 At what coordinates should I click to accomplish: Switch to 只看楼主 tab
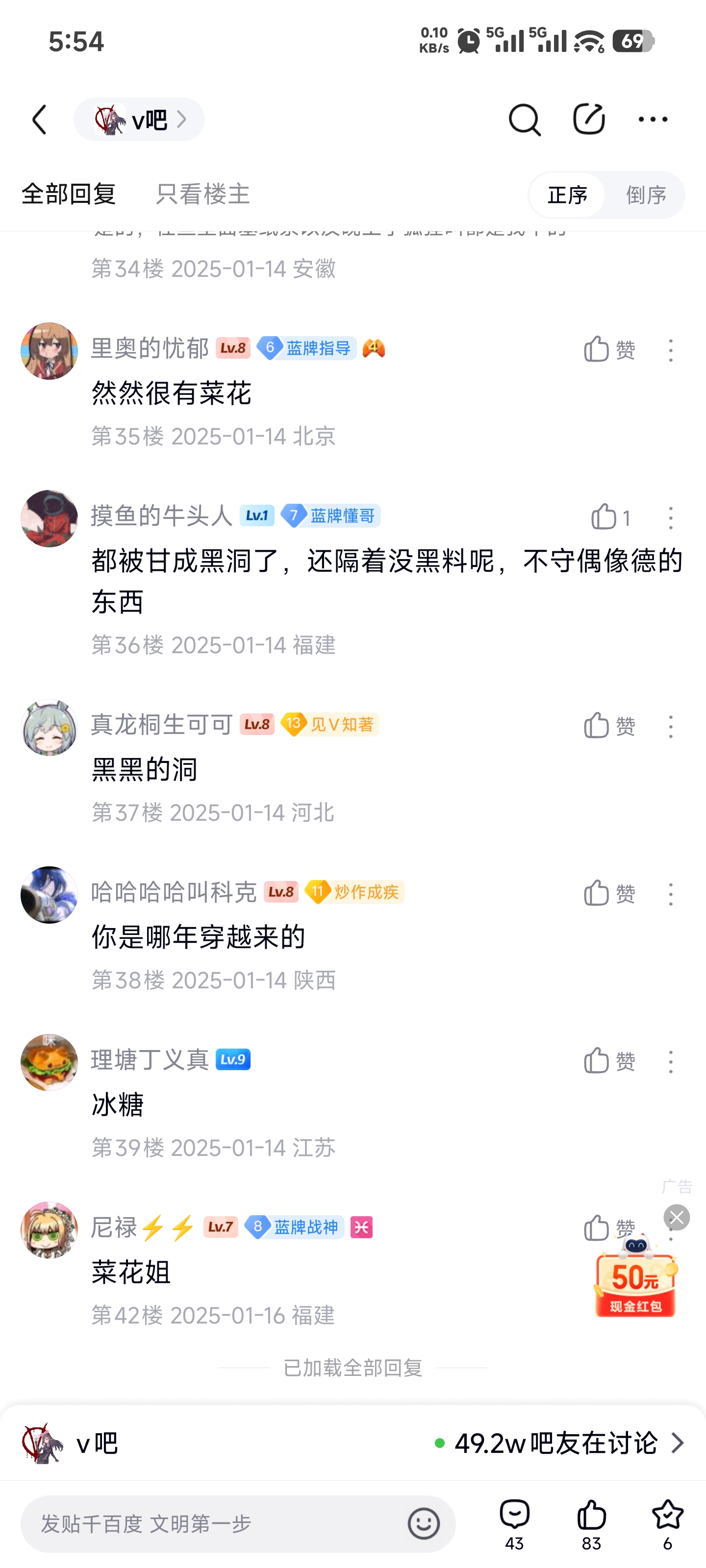coord(203,194)
